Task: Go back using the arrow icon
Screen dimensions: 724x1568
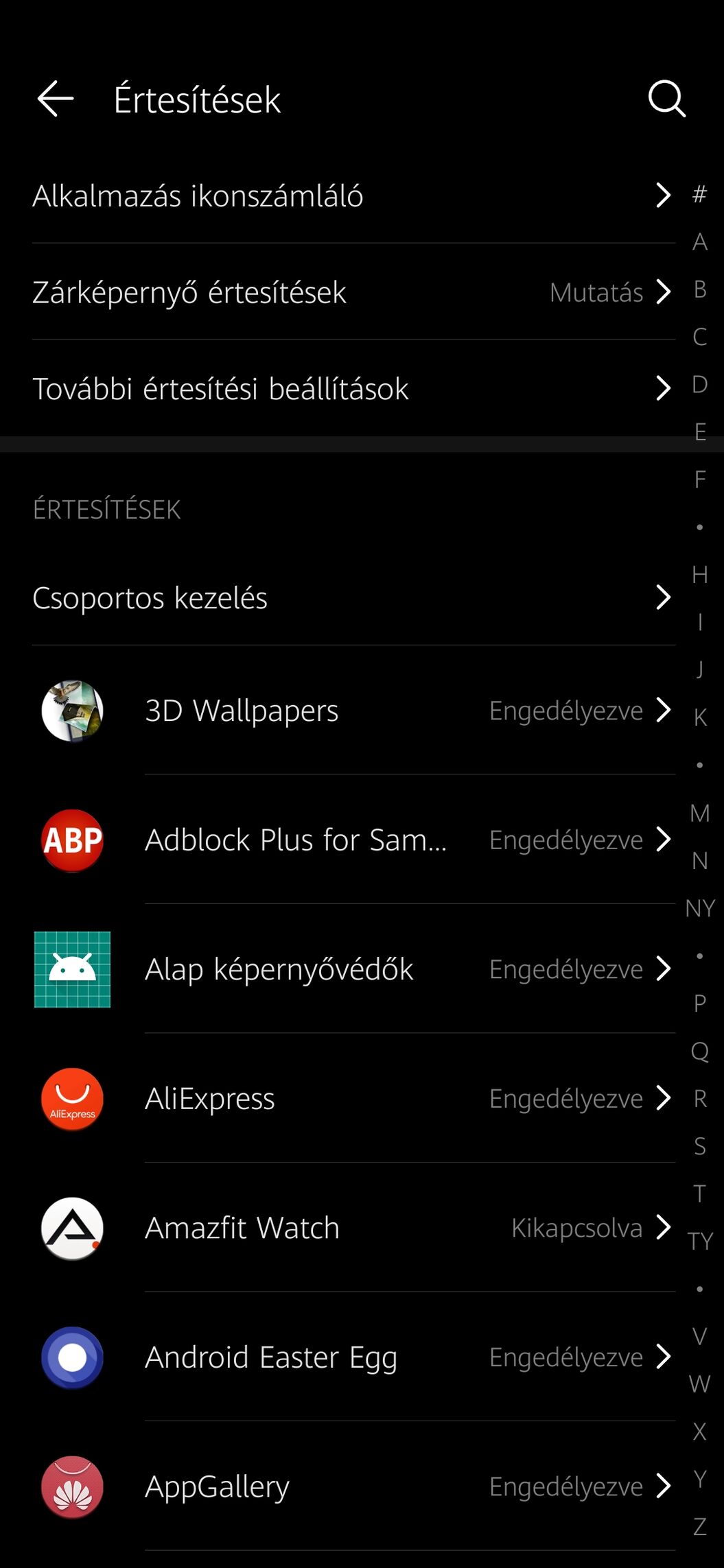Action: (x=56, y=99)
